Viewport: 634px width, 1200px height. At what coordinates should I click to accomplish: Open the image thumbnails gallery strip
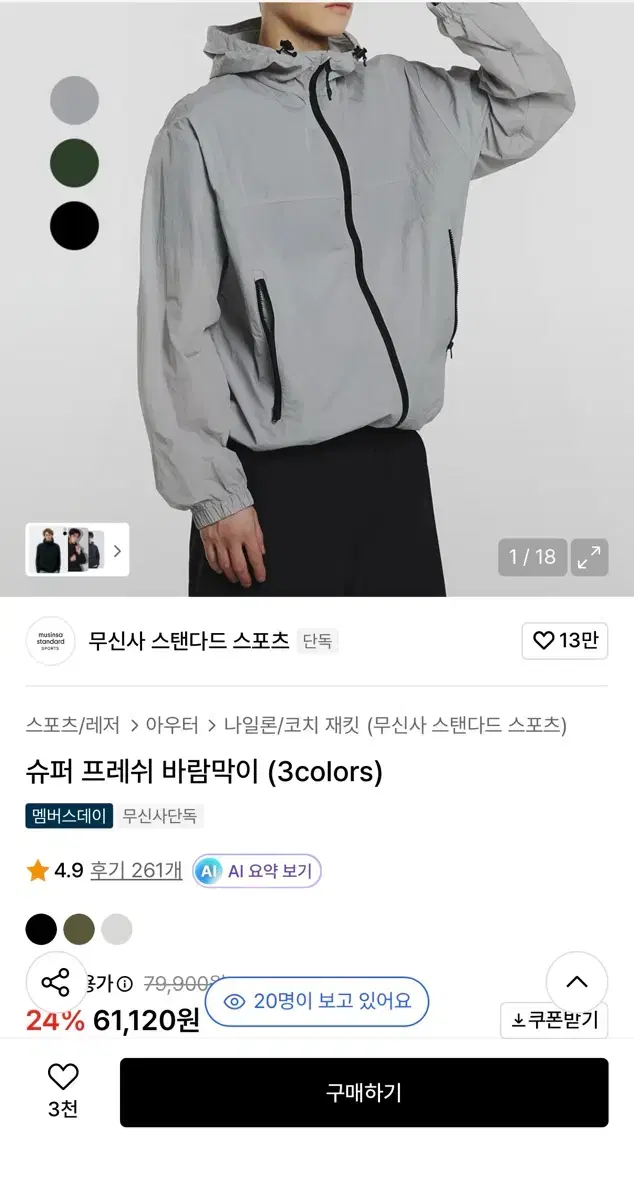pos(77,550)
